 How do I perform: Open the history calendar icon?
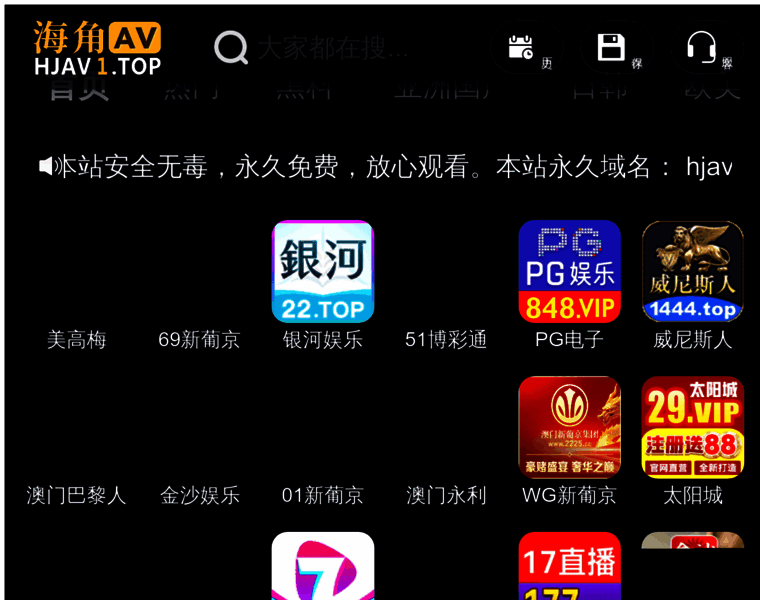coord(521,47)
